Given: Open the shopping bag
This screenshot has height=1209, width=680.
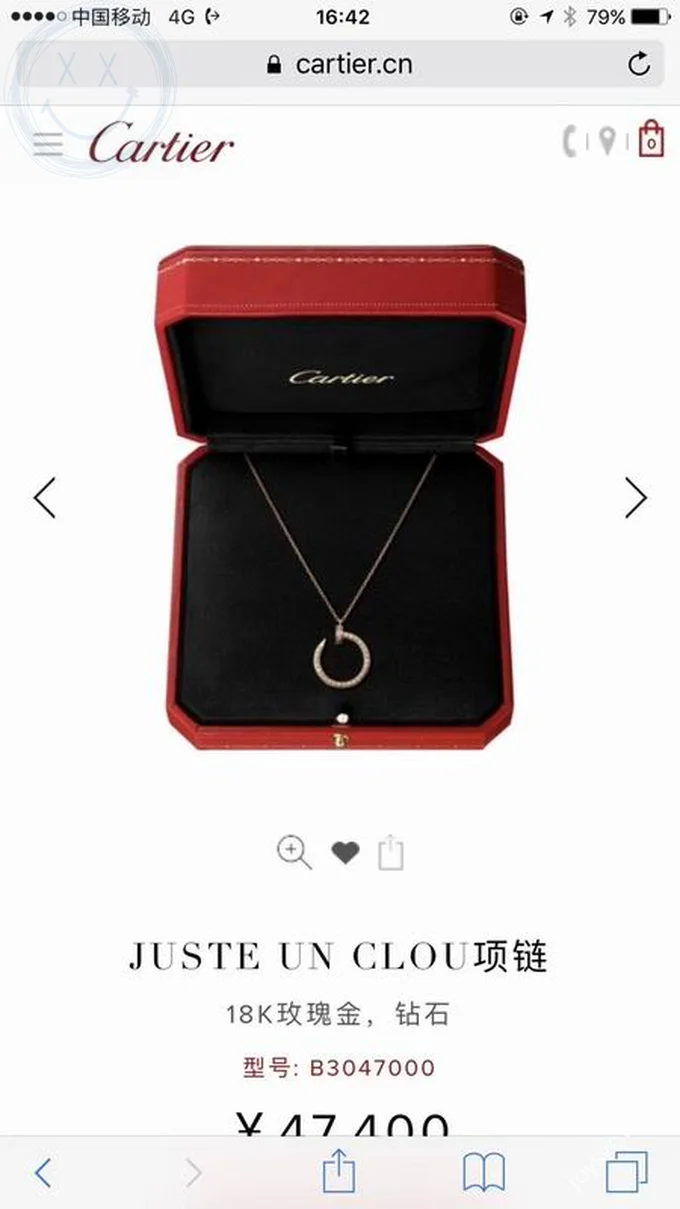Looking at the screenshot, I should [651, 140].
